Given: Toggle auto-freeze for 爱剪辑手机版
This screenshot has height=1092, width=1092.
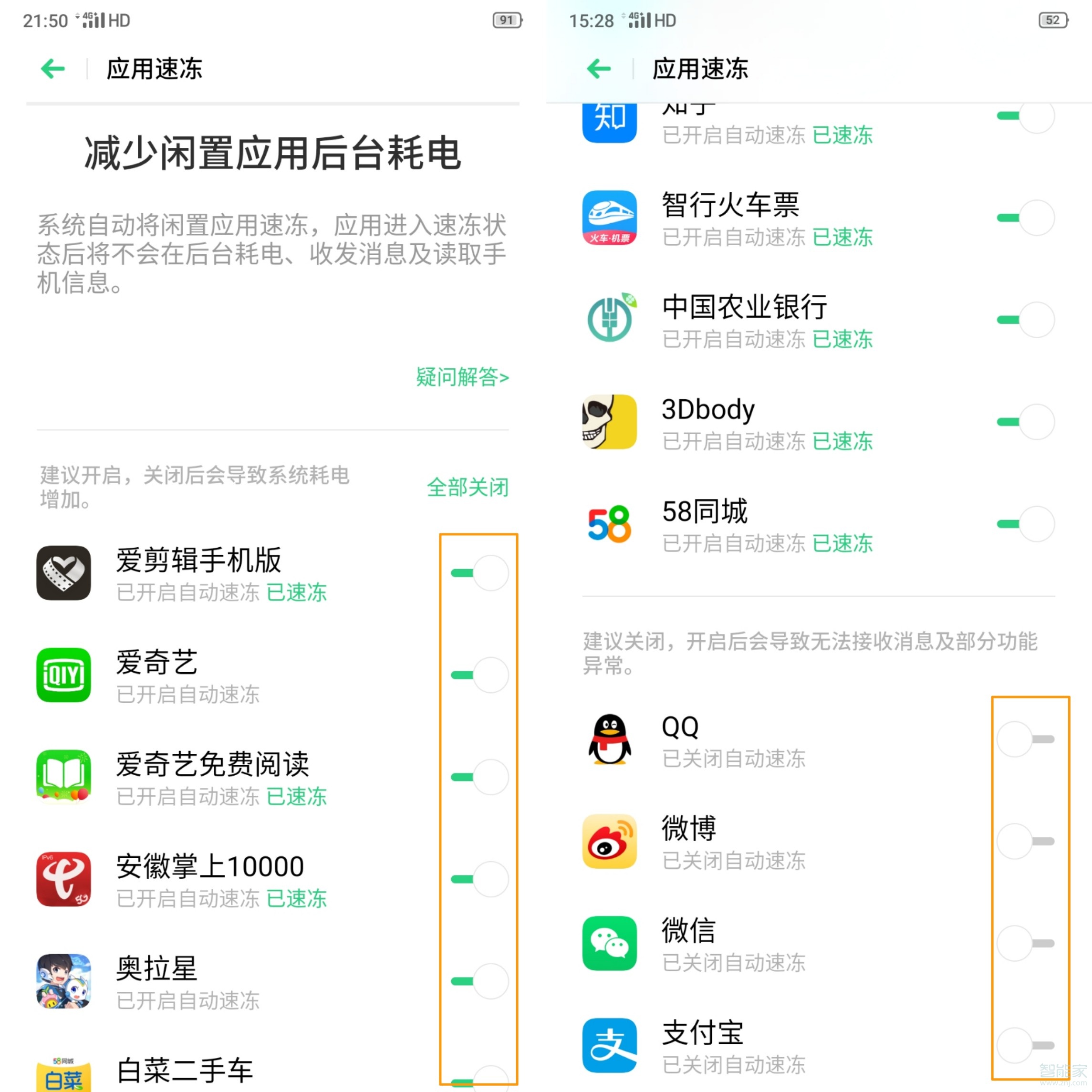Looking at the screenshot, I should click(x=480, y=573).
